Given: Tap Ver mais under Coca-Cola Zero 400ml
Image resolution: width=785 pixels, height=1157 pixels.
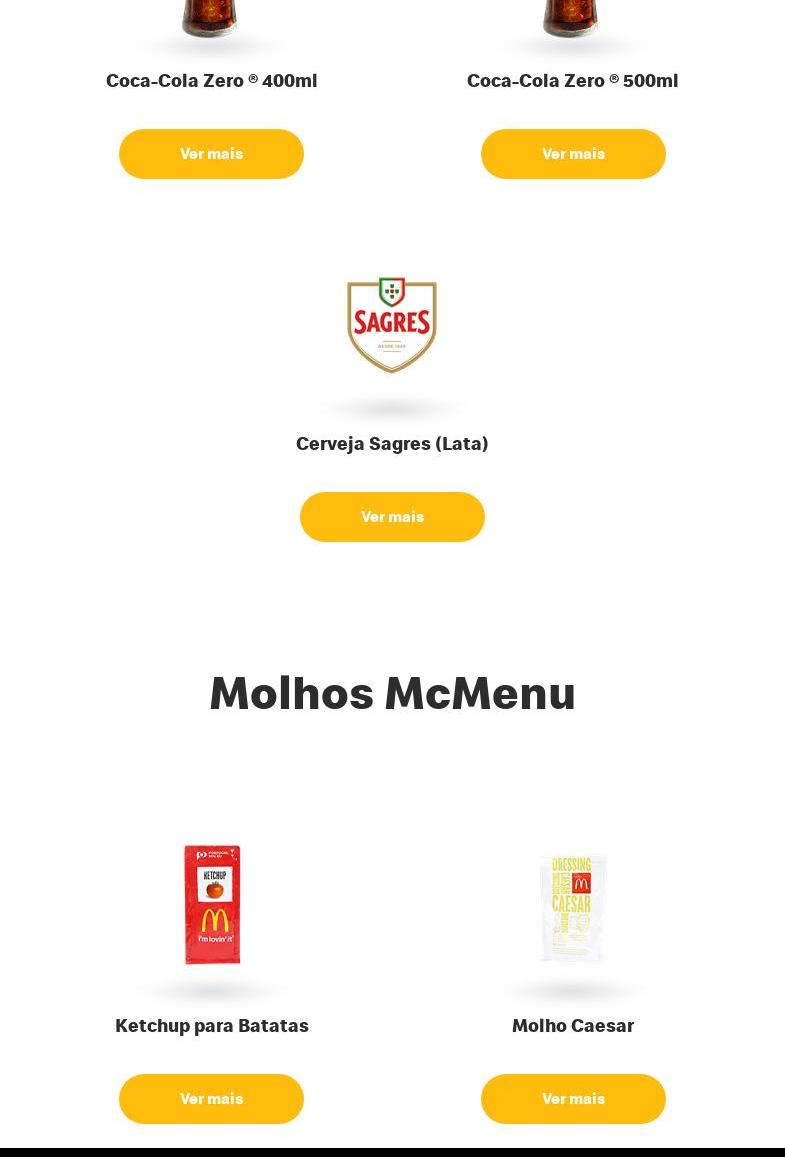Looking at the screenshot, I should pos(211,154).
